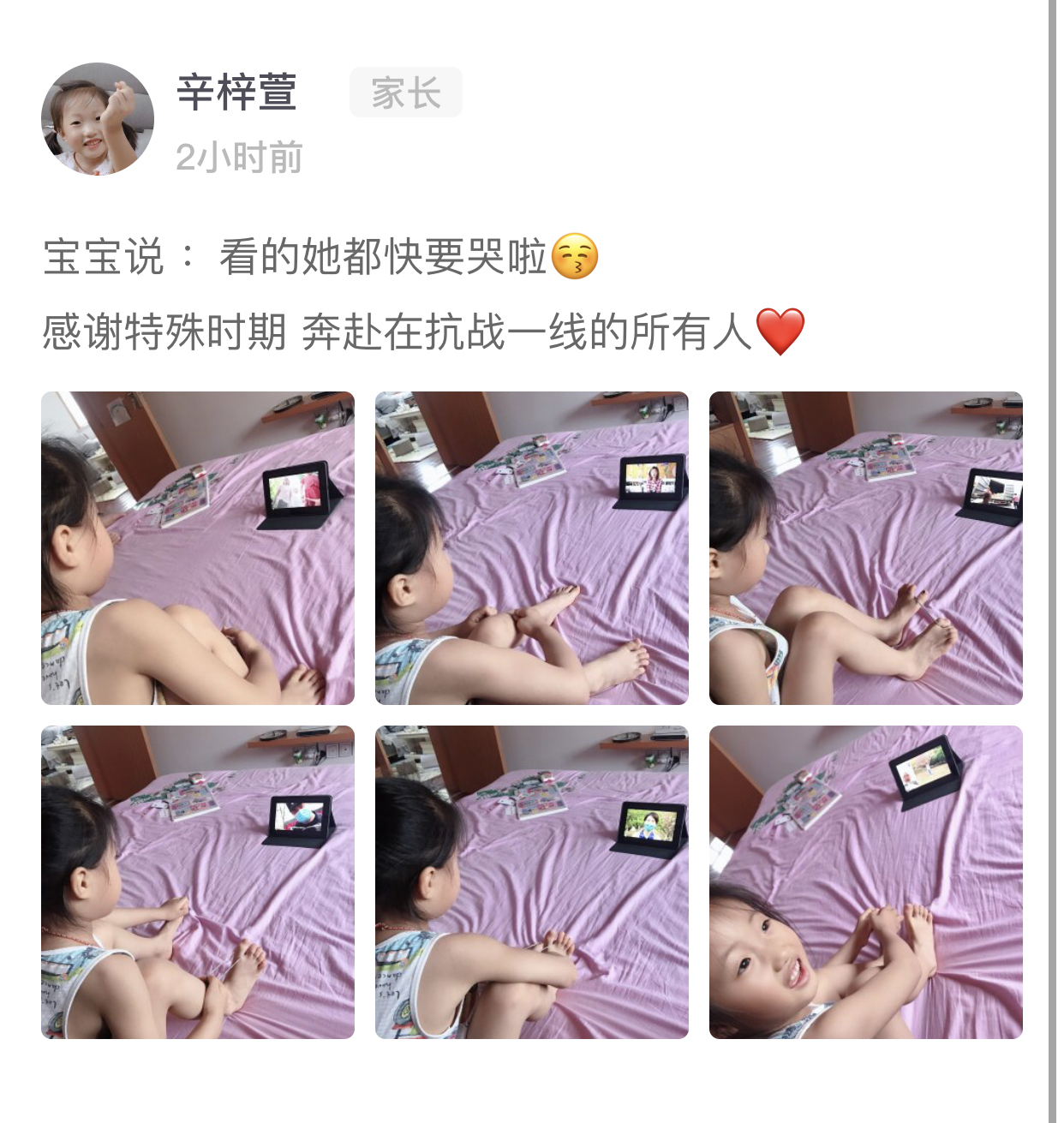This screenshot has height=1123, width=1064.
Task: Open the photo of the girl smiling at camera
Action: point(866,882)
